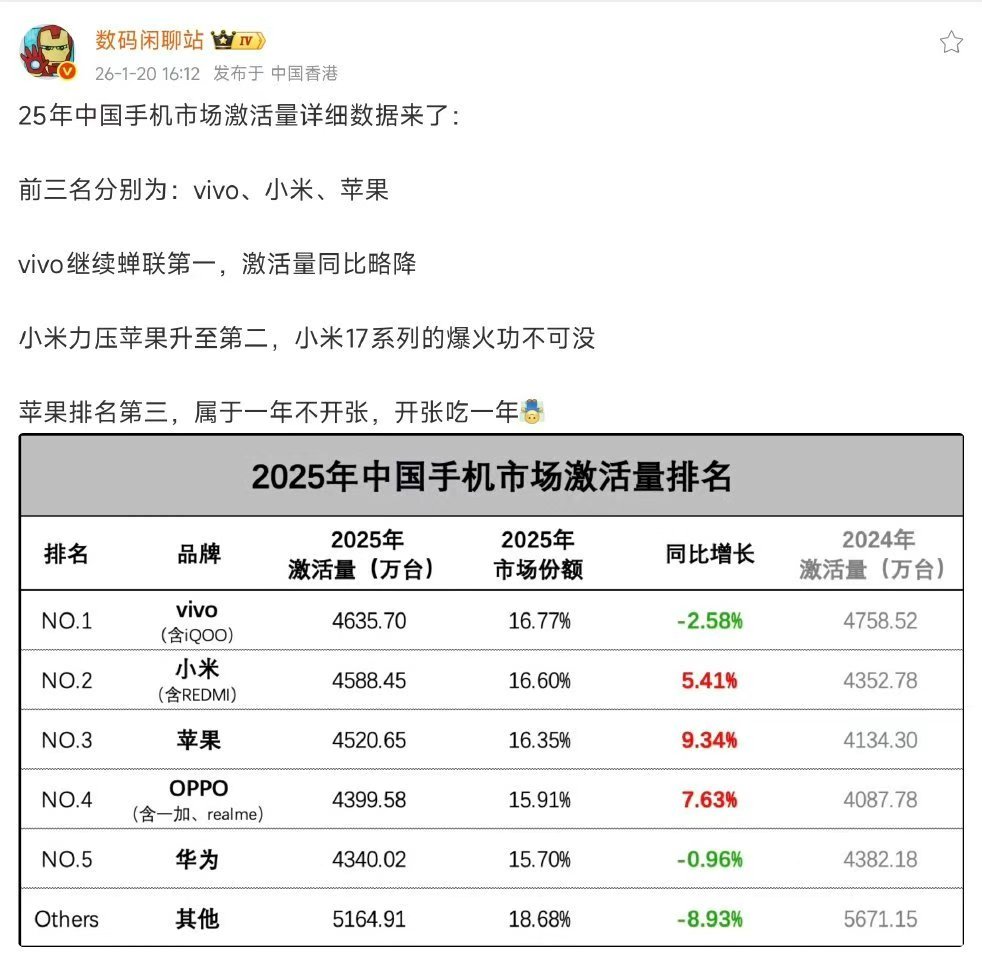Visit the 数码闲聊站 profile via username
Image resolution: width=982 pixels, height=960 pixels.
[x=149, y=40]
